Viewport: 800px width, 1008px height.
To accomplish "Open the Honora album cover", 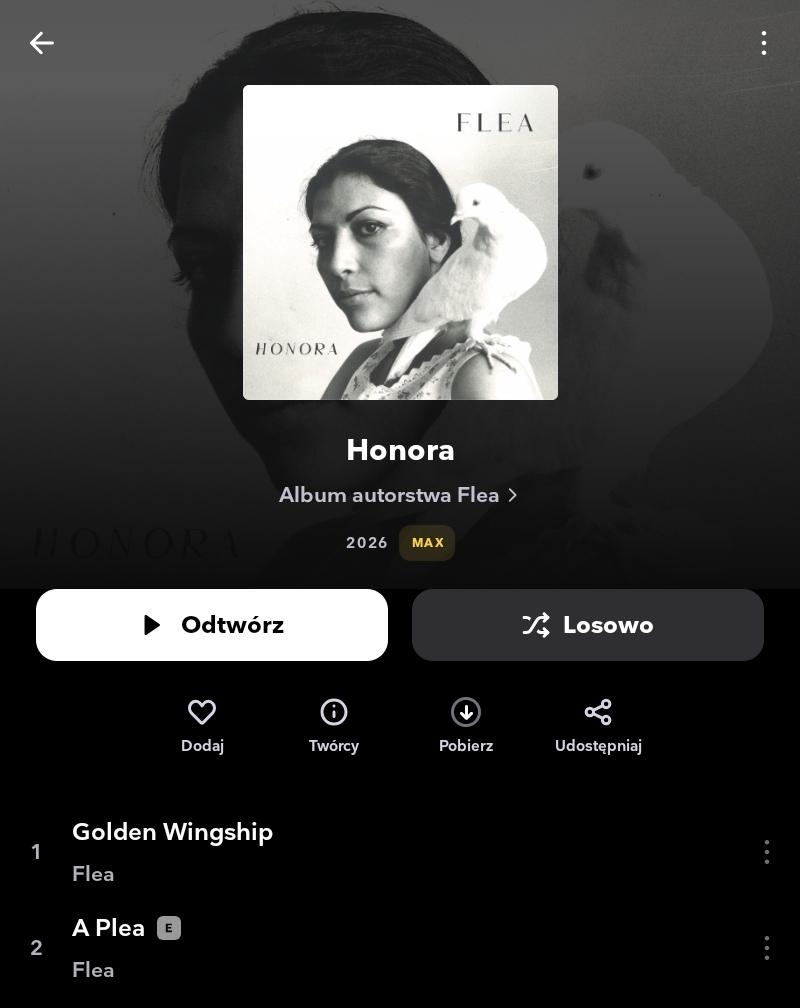I will click(400, 242).
